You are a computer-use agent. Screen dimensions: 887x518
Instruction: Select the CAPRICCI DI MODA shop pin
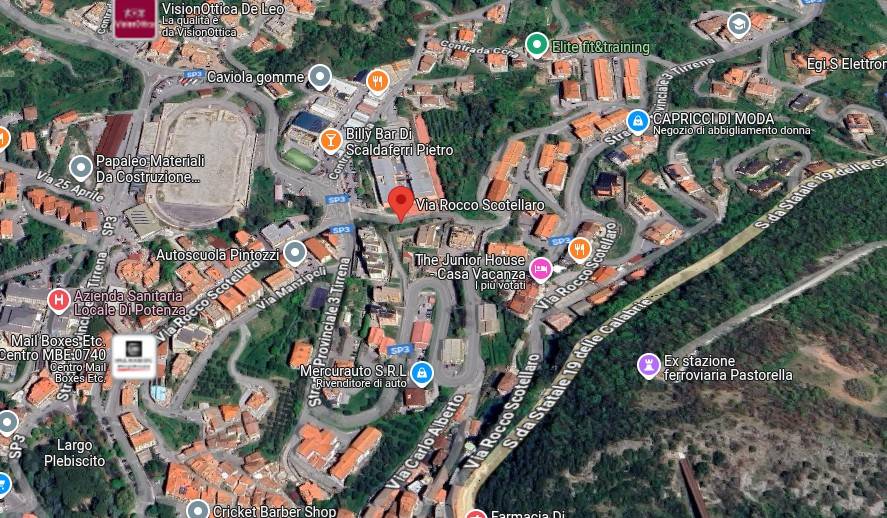point(637,122)
